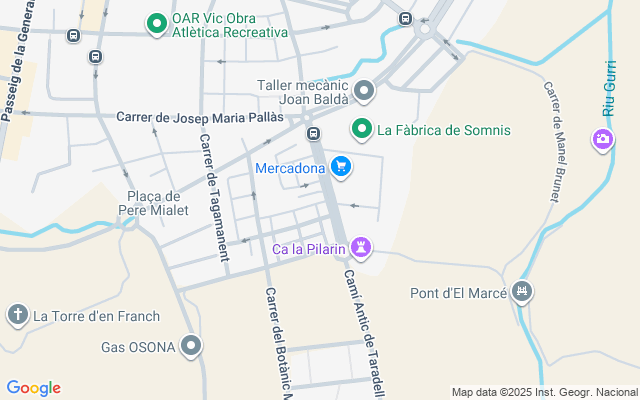Open the Mercadona supermarket pin
This screenshot has width=640, height=400.
coord(342,167)
